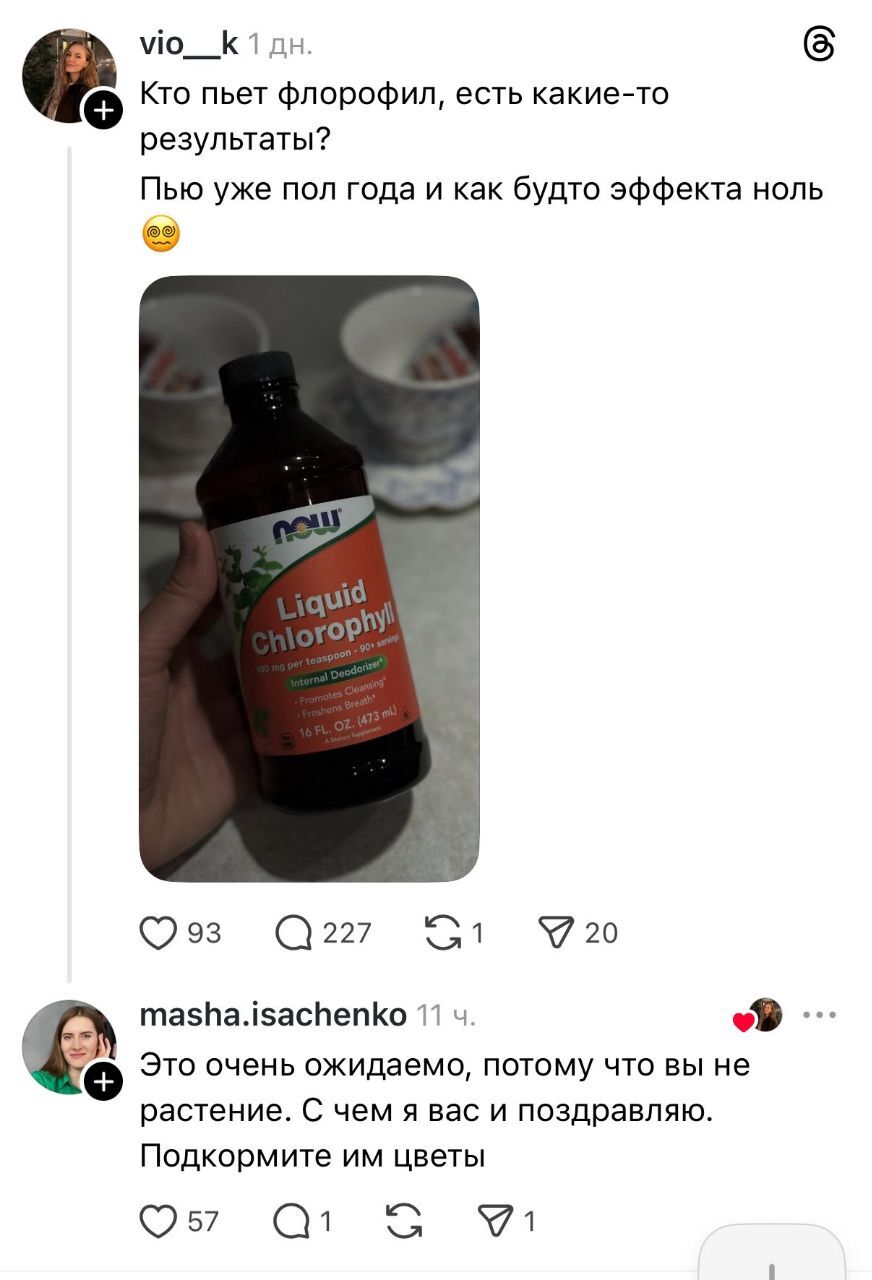Repost masha.isachenko's reply

click(402, 1222)
